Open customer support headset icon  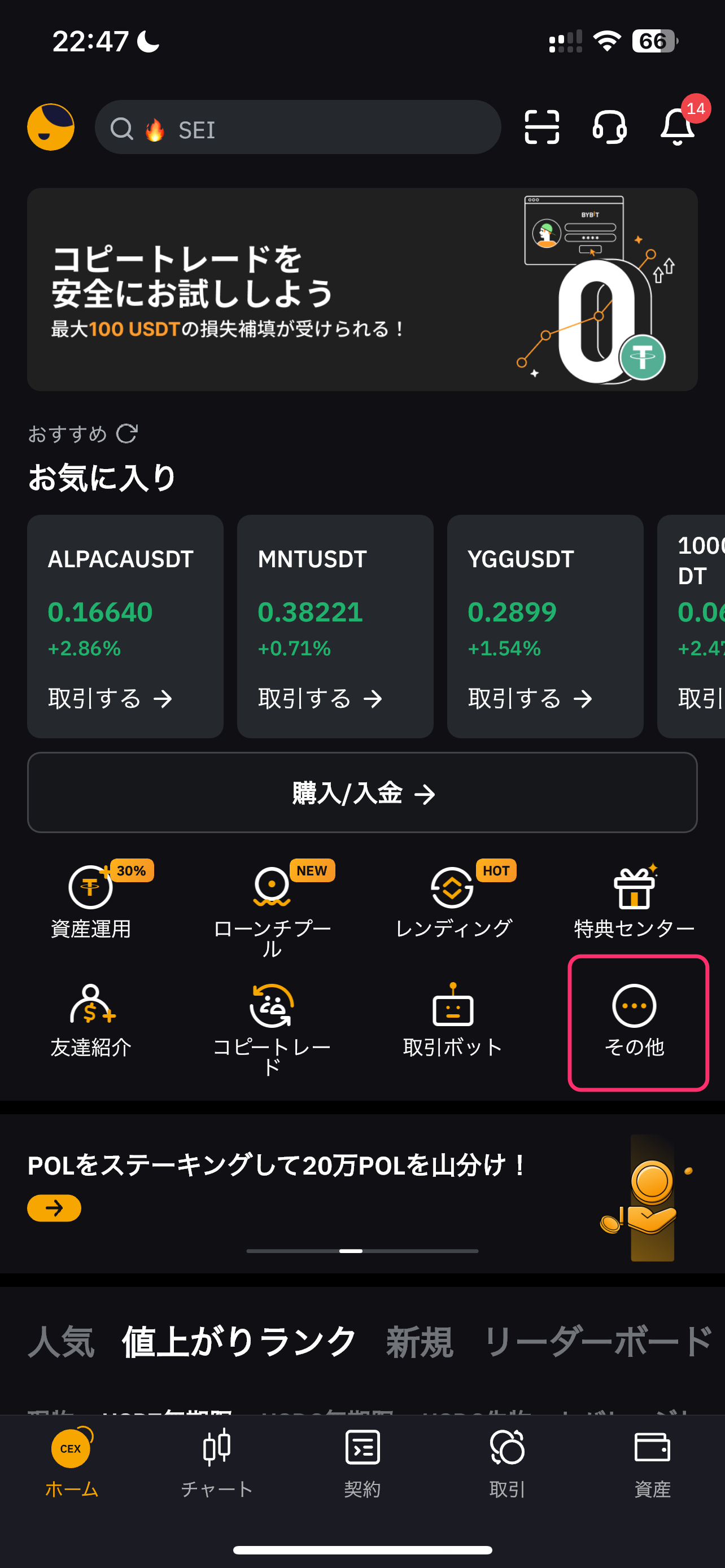click(x=609, y=127)
